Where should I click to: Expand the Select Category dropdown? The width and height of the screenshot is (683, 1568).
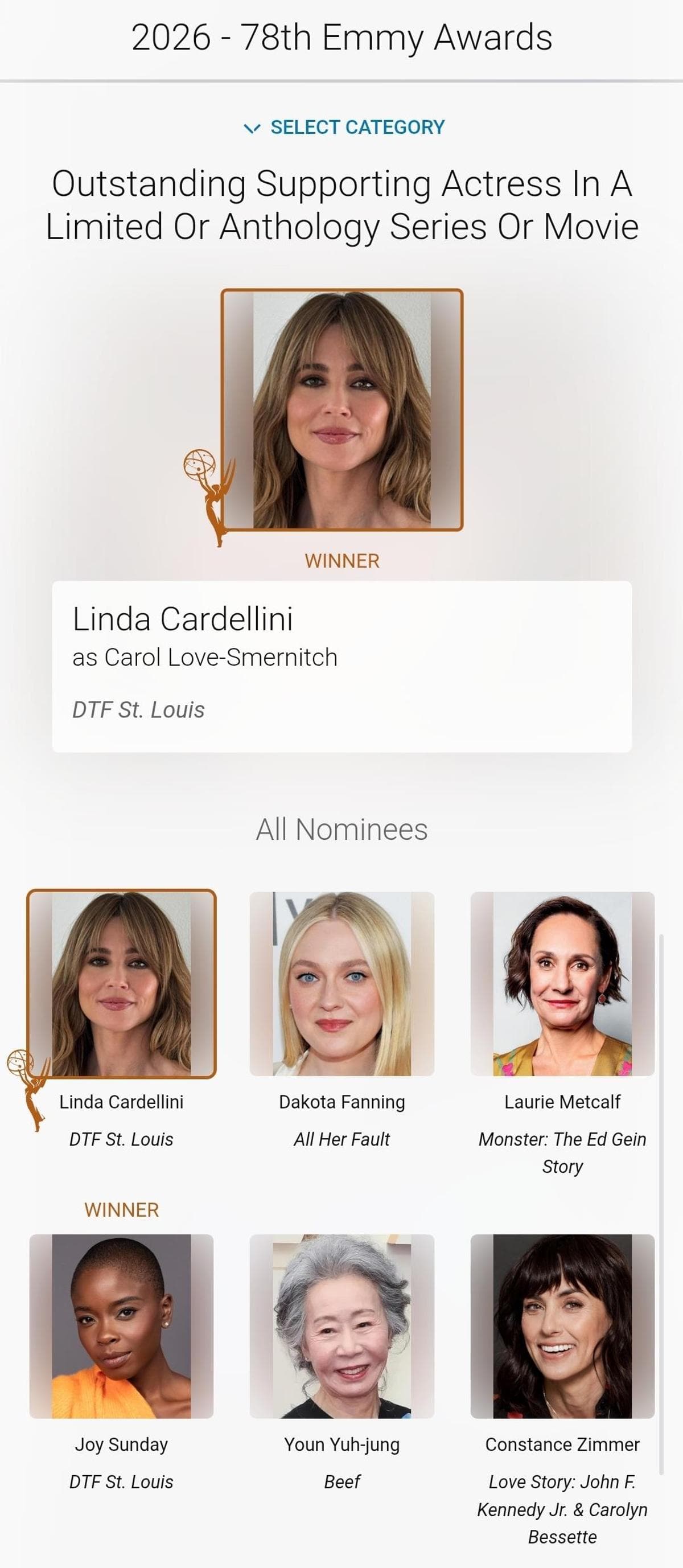pyautogui.click(x=344, y=127)
